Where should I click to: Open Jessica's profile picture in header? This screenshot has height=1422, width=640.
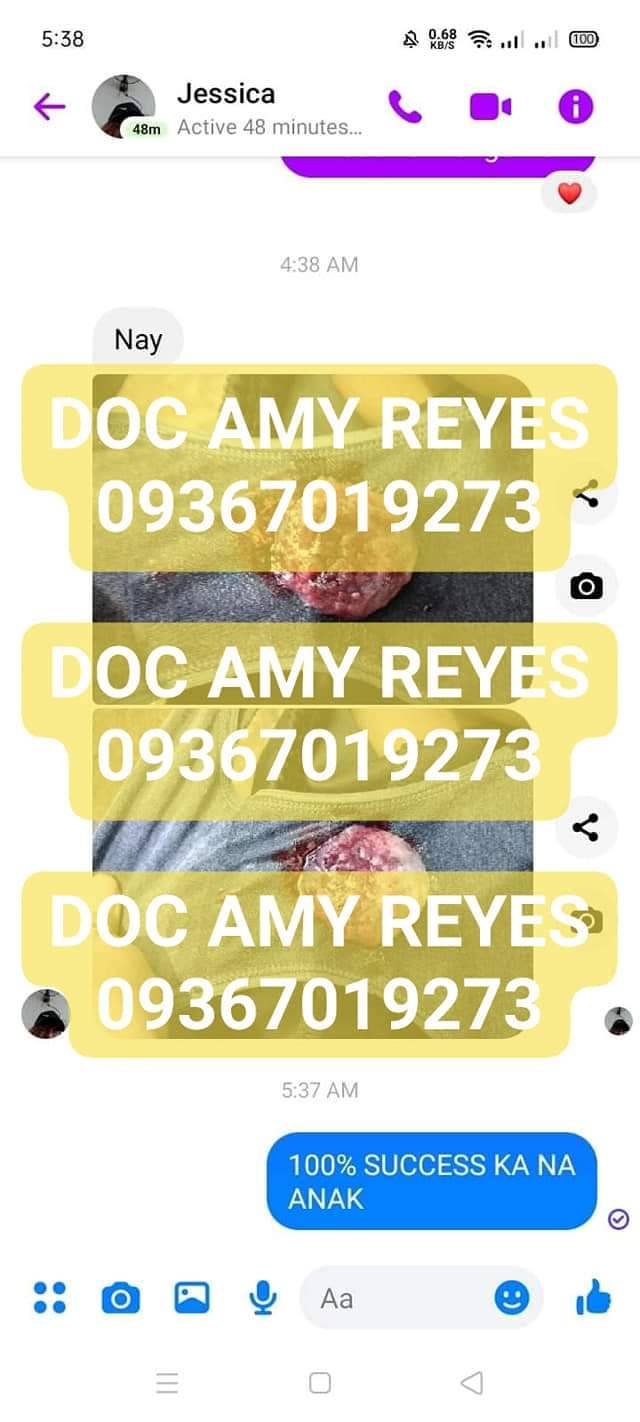(x=123, y=106)
